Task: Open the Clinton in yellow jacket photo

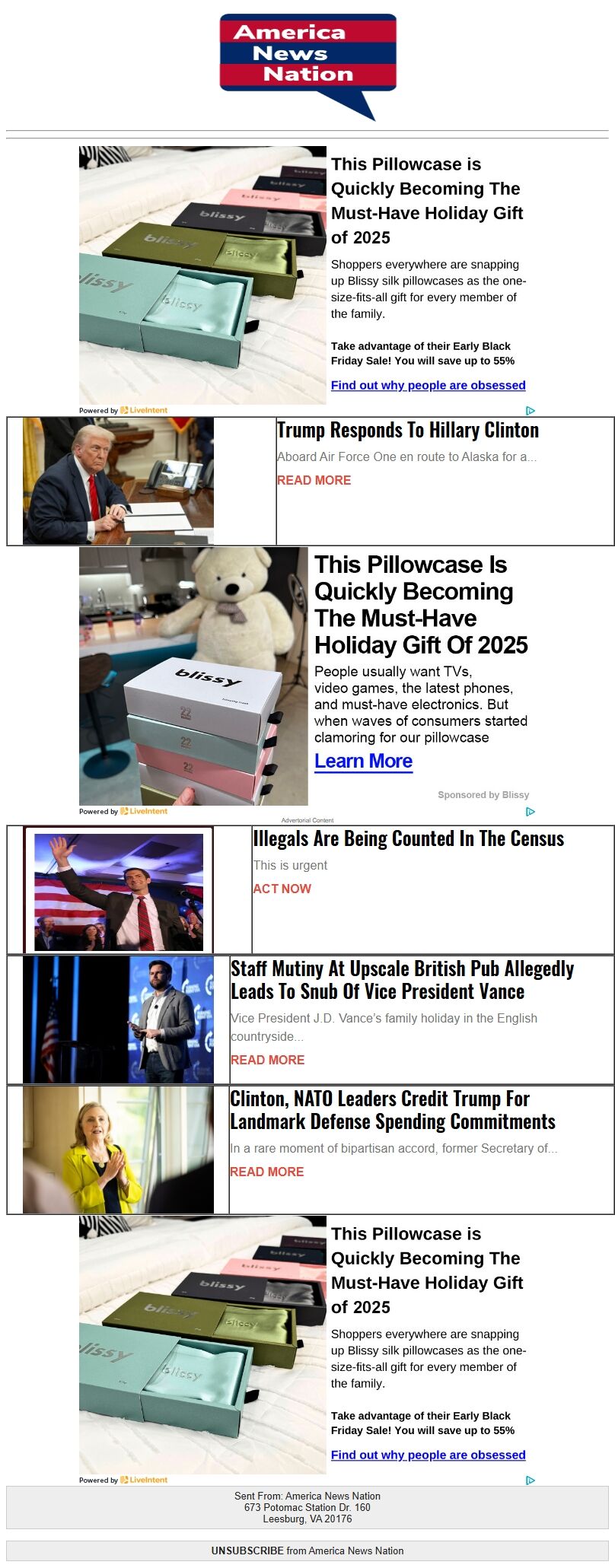Action: point(118,1150)
